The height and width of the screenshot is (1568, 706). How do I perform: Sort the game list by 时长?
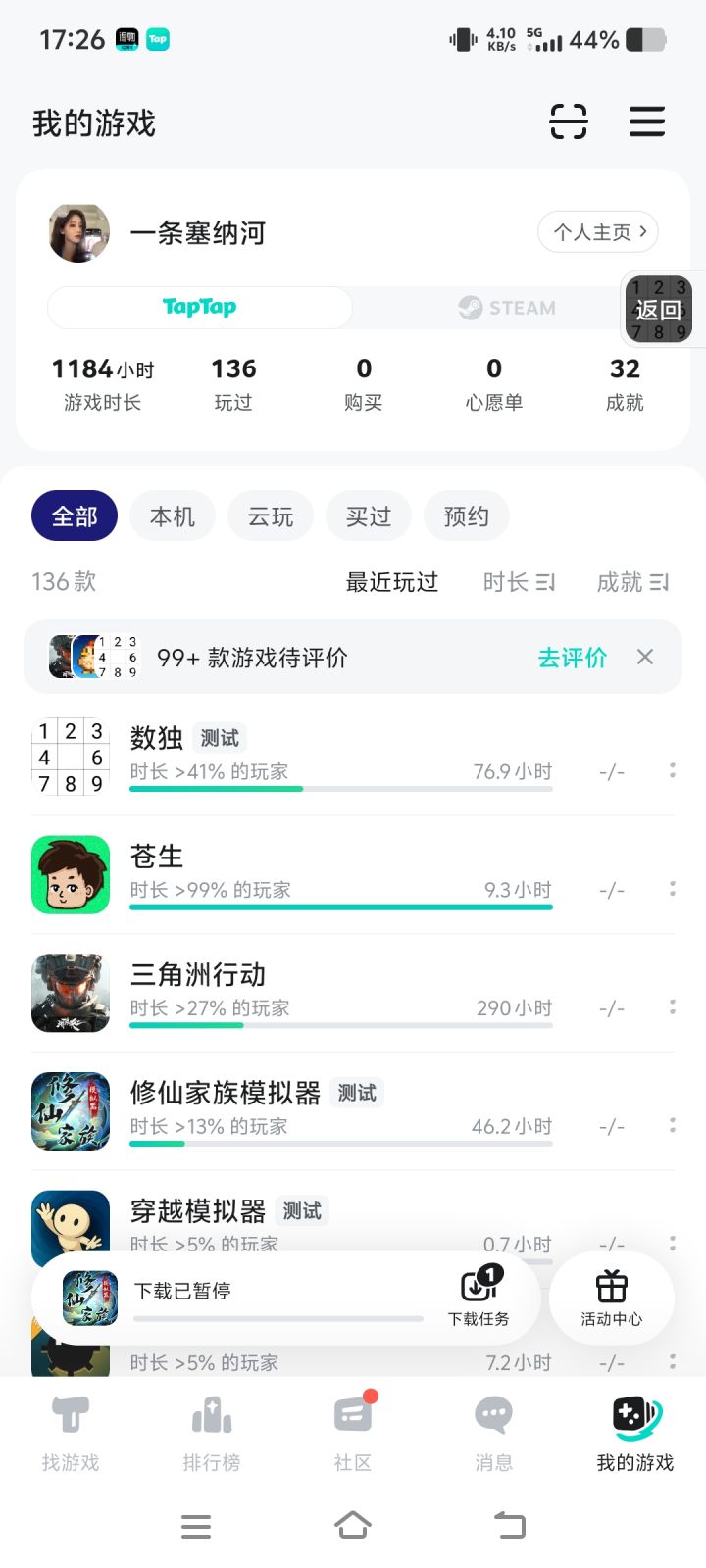[519, 582]
